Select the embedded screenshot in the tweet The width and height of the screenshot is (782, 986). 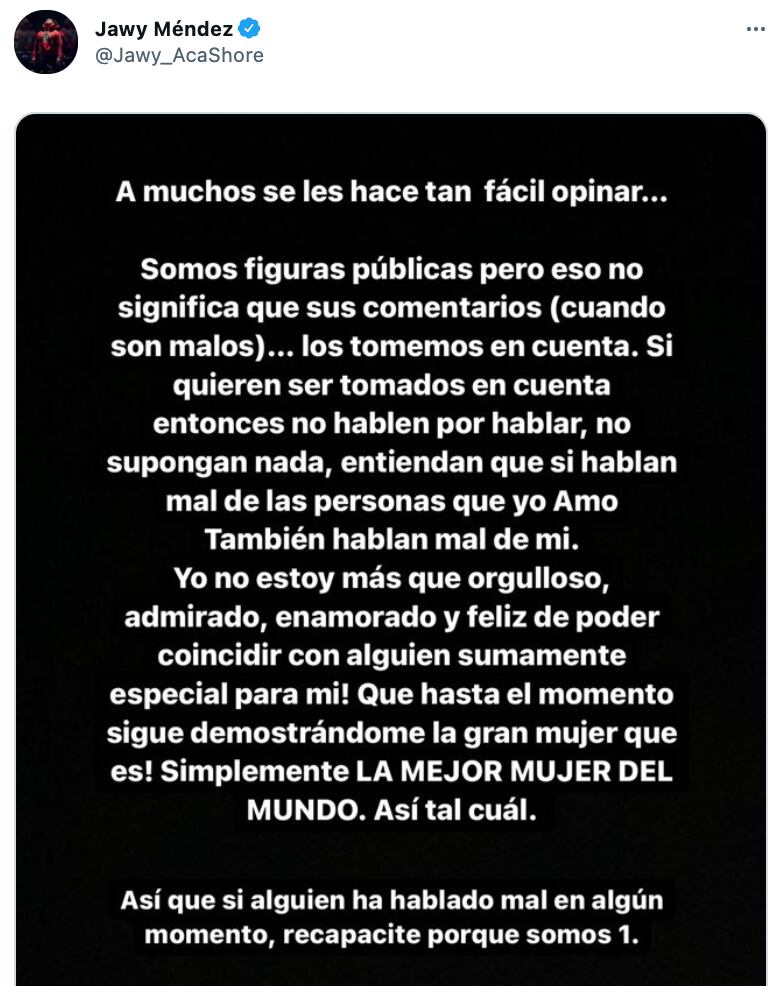click(391, 550)
